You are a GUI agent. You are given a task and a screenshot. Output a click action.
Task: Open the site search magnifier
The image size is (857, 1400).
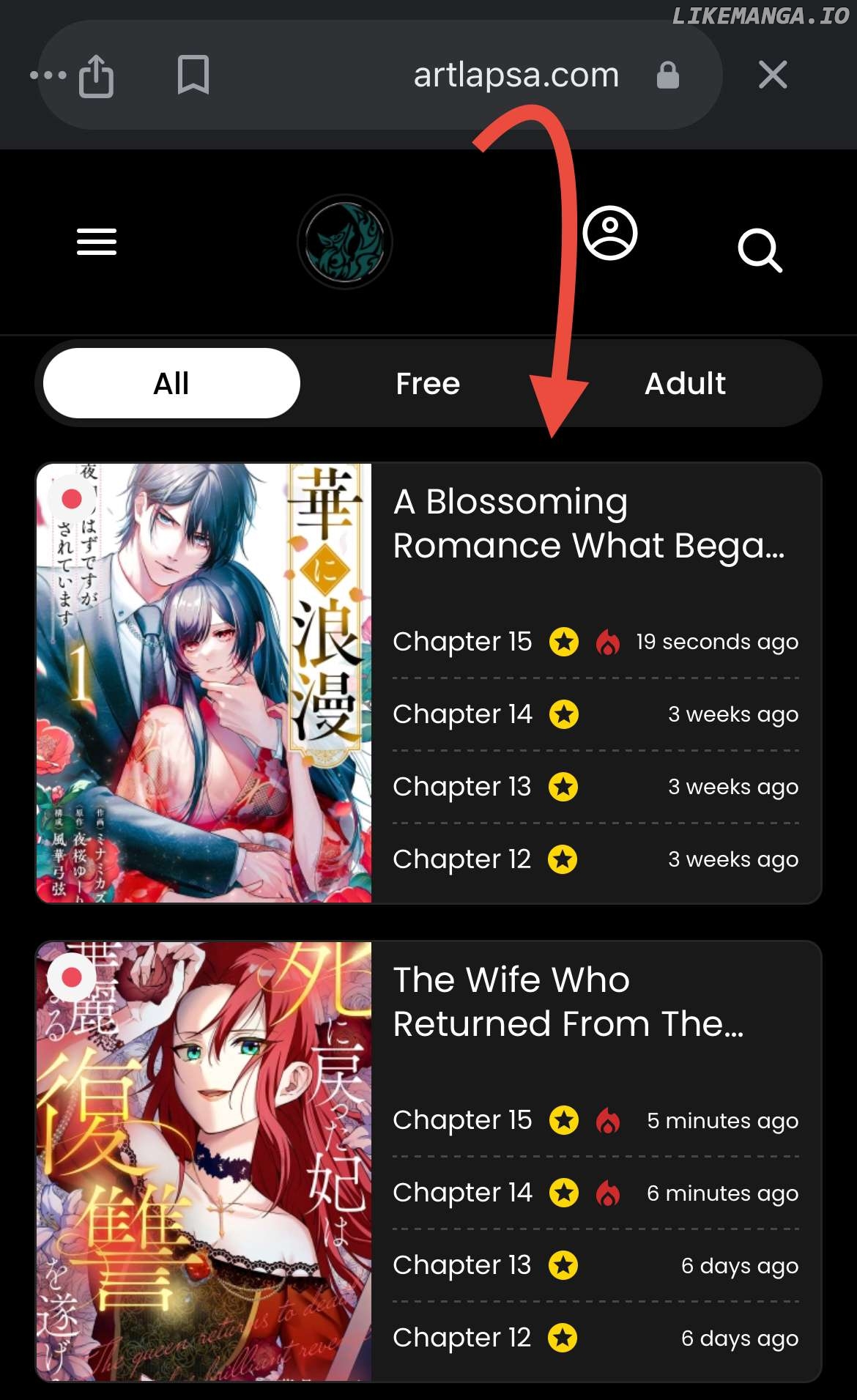point(760,251)
